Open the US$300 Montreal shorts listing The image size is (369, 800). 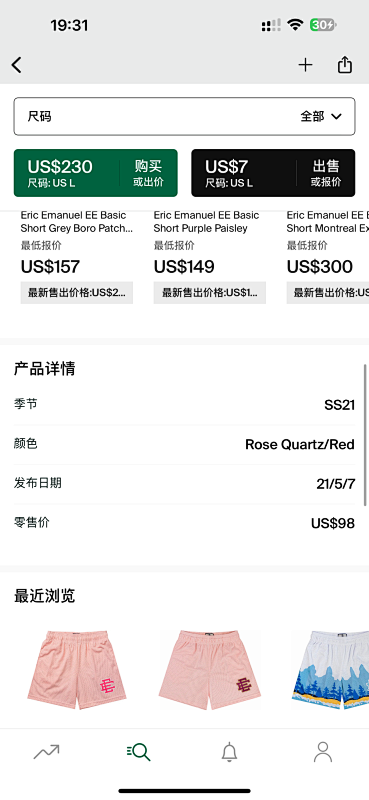click(x=328, y=257)
